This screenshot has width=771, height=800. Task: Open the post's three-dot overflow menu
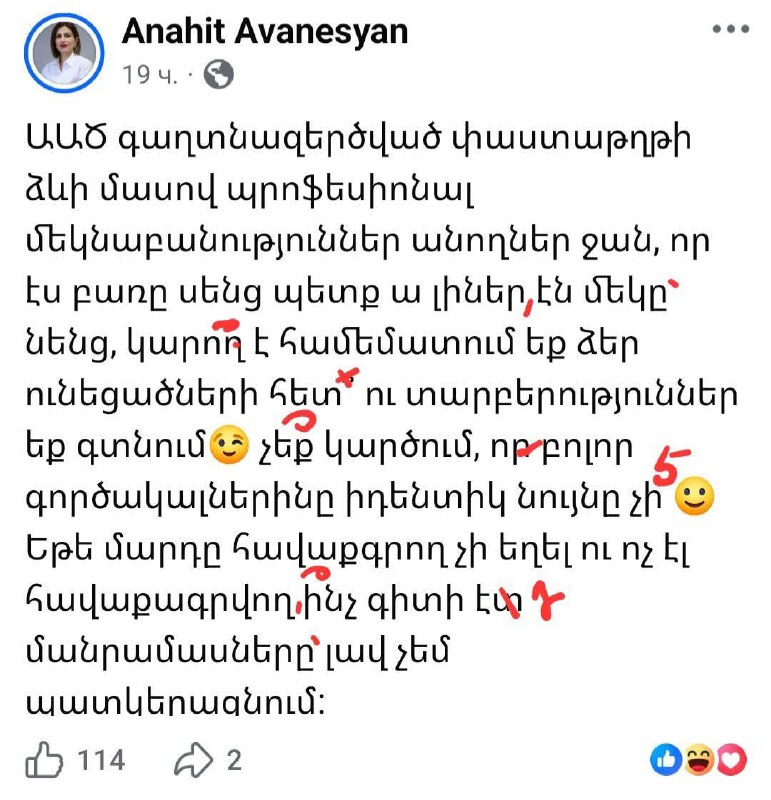pyautogui.click(x=731, y=30)
